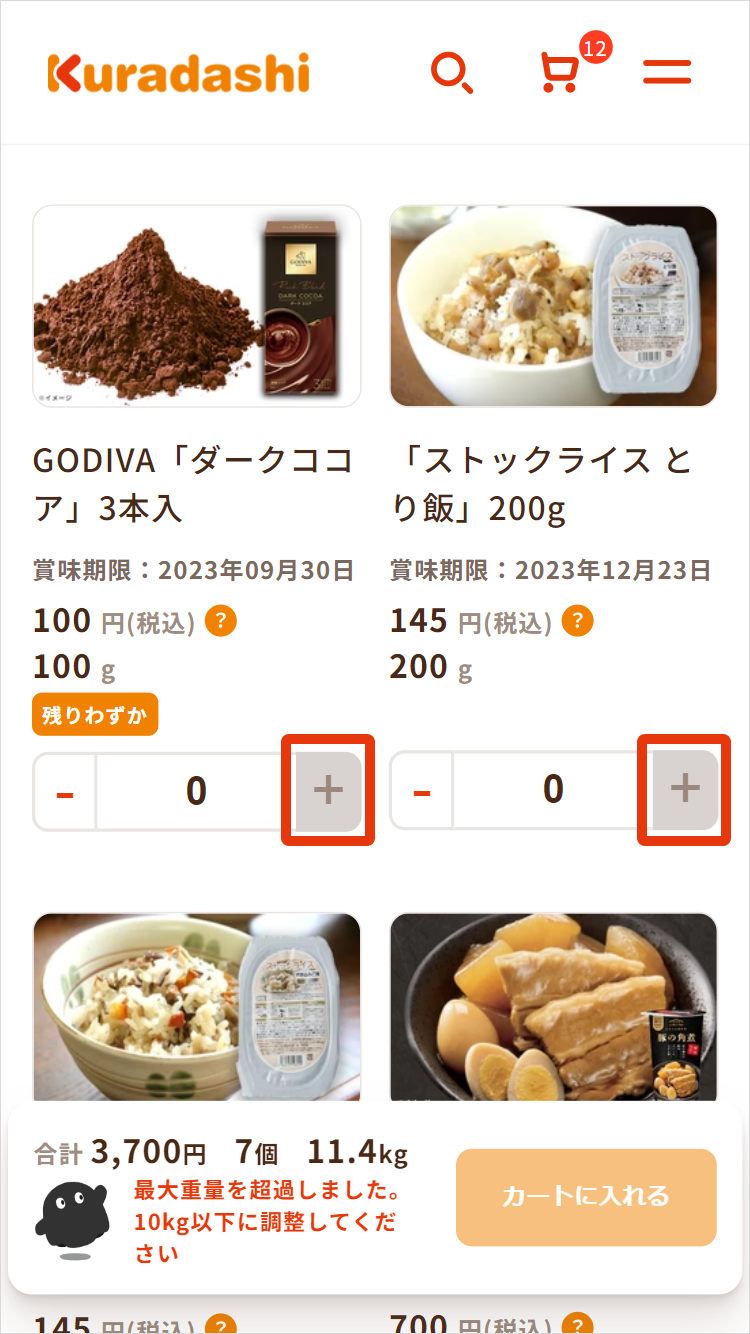Viewport: 750px width, 1334px height.
Task: Open GODIVA ダークココア product image
Action: tap(197, 306)
